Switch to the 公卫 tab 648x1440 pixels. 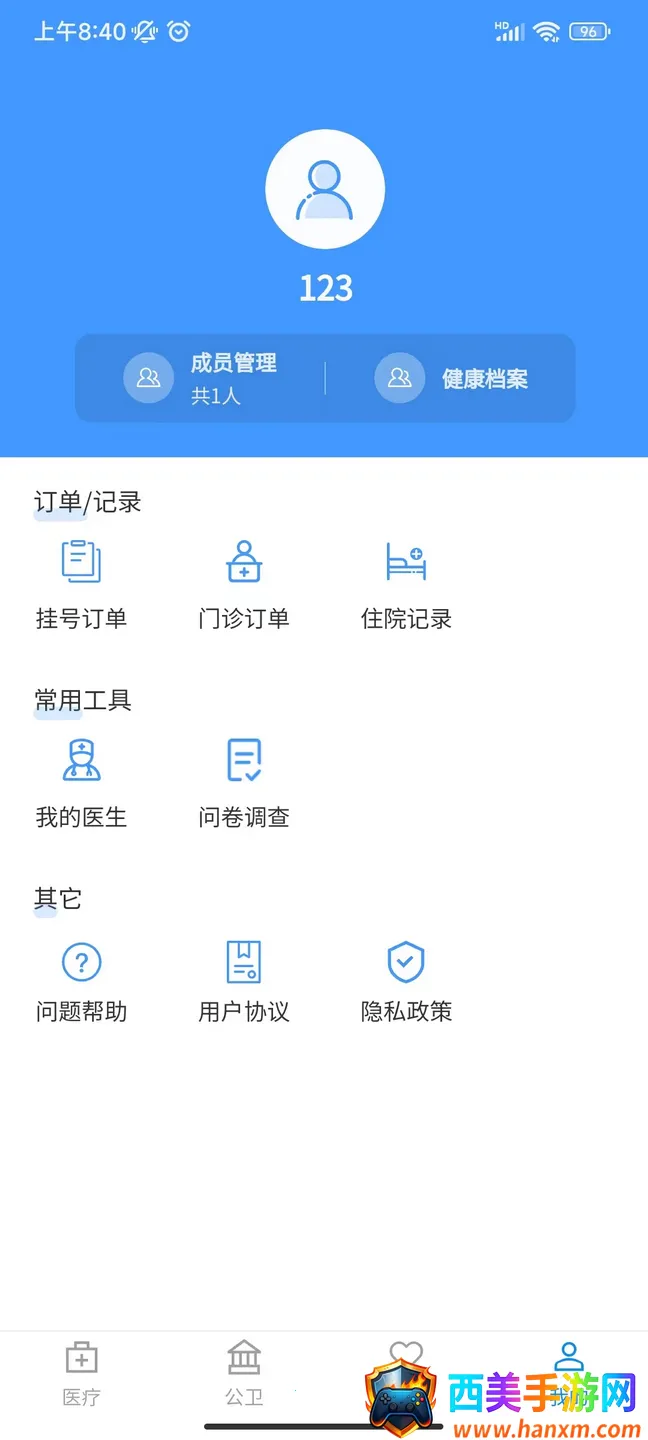[244, 1374]
